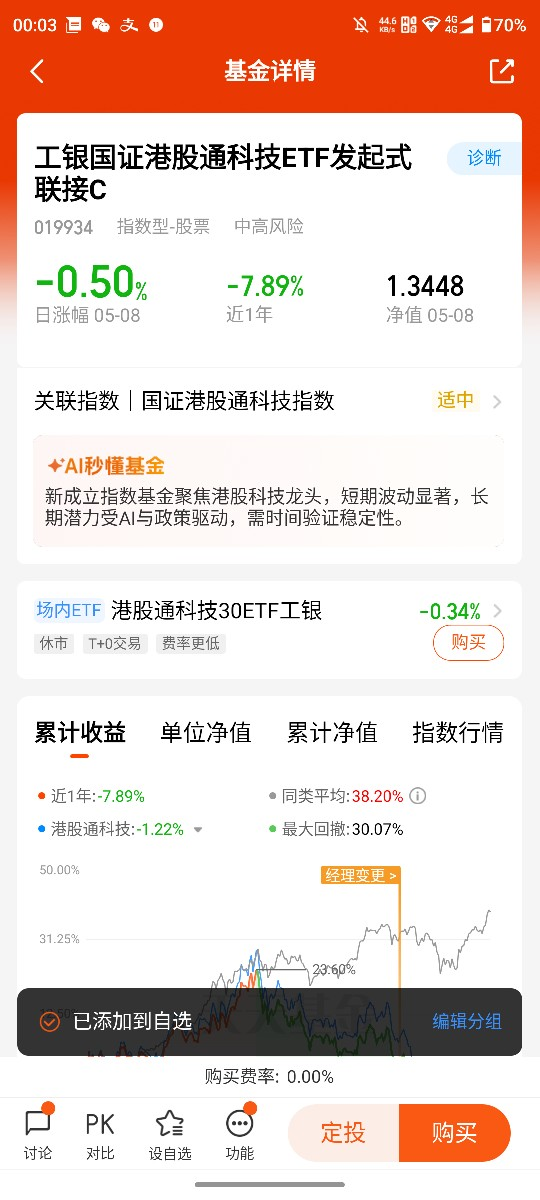Viewport: 540px width, 1200px height.
Task: Tap 购买 on the 场内ETF card
Action: click(x=468, y=642)
